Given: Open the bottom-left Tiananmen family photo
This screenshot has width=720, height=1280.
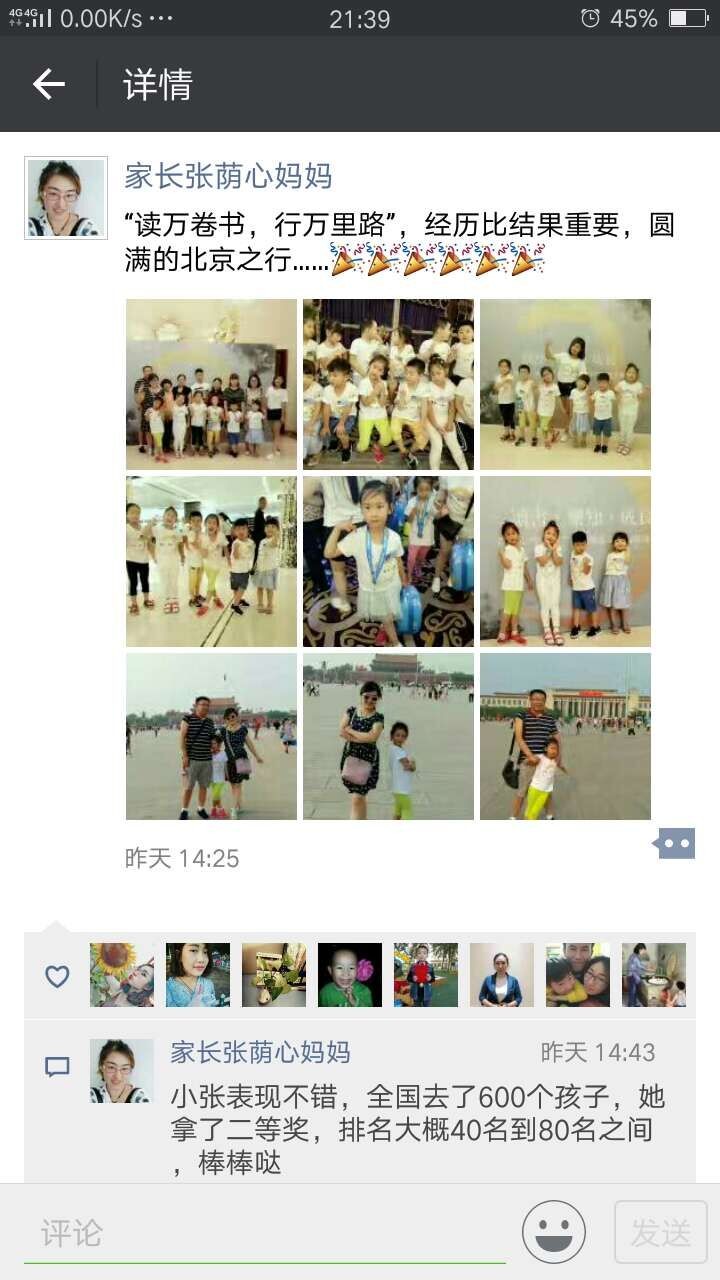Looking at the screenshot, I should (211, 737).
